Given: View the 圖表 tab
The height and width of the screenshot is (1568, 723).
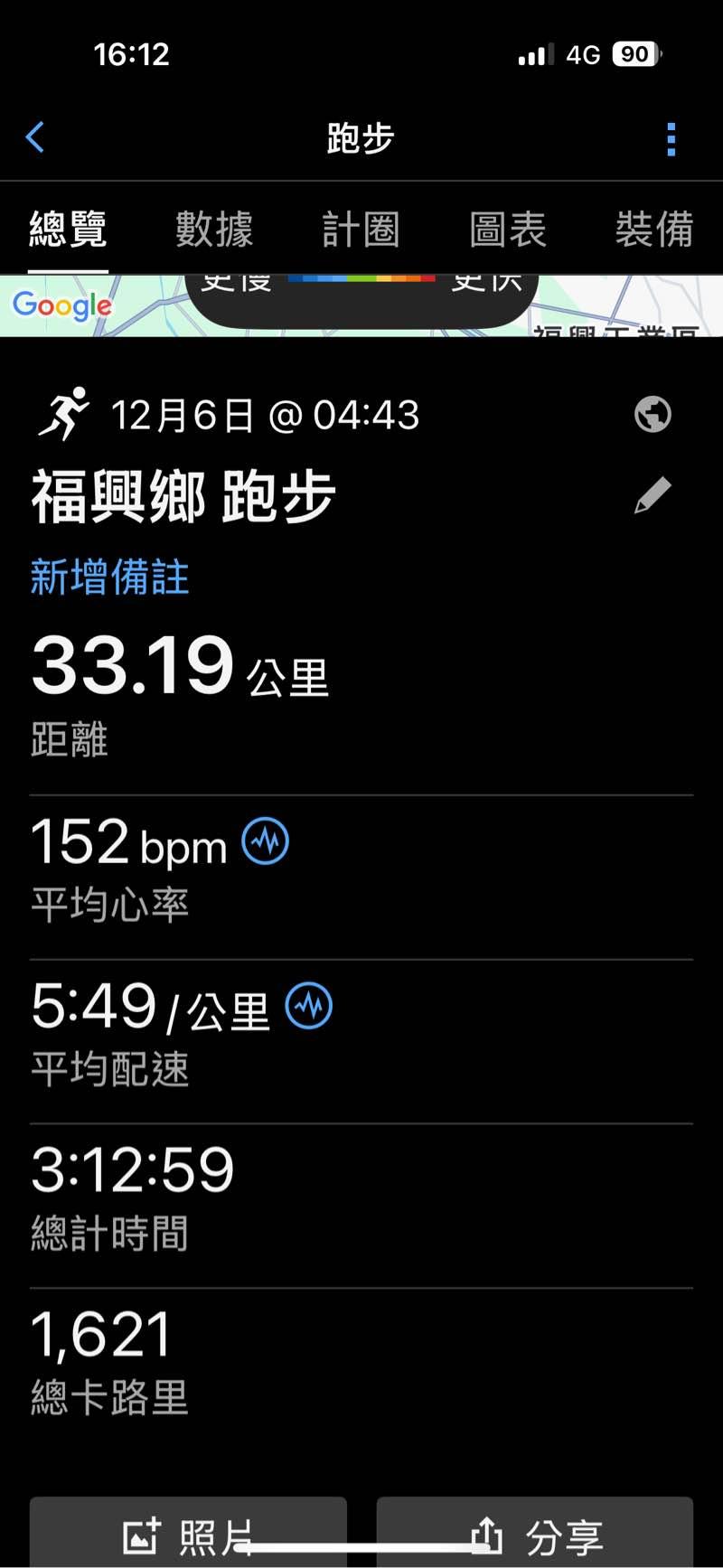Looking at the screenshot, I should 508,230.
